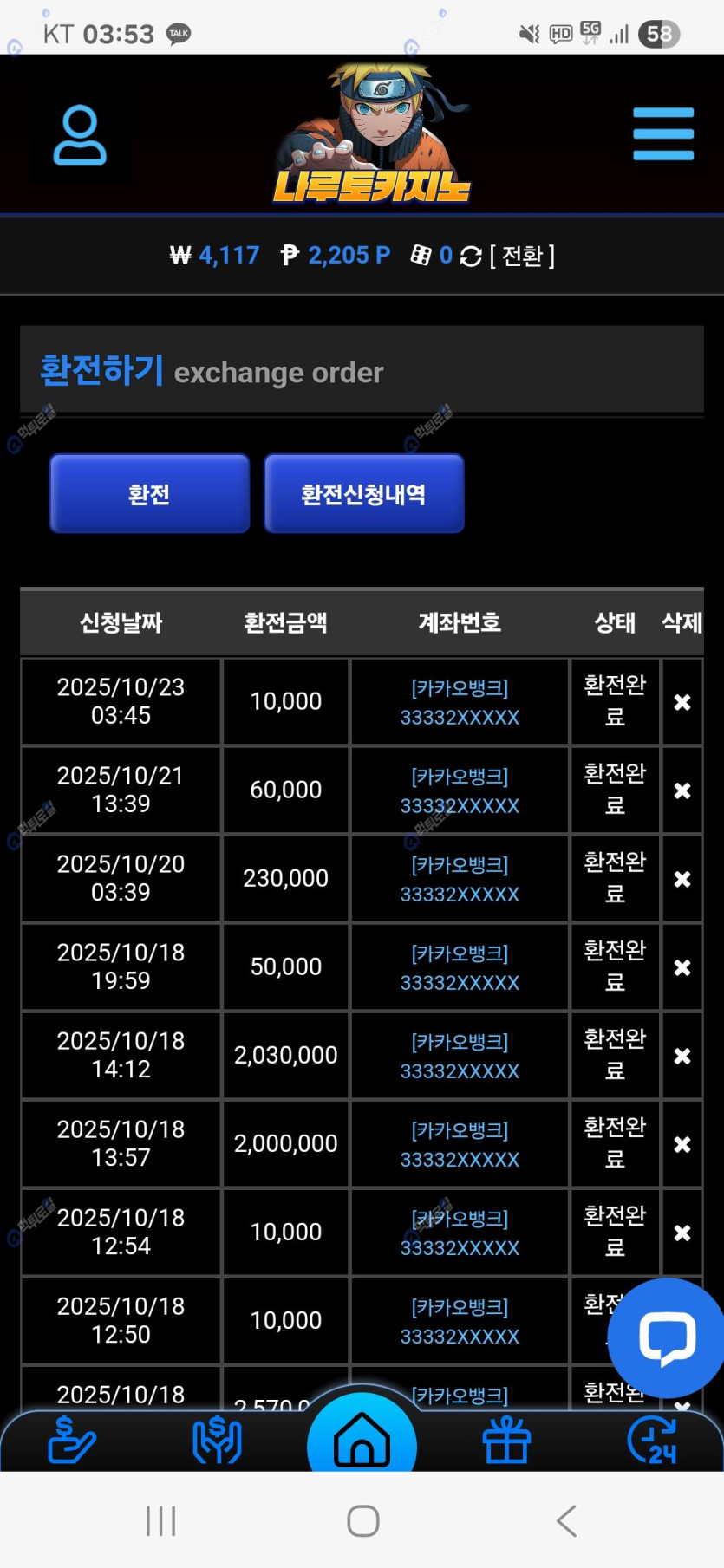Open the hamburger menu
Image resolution: width=724 pixels, height=1568 pixels.
(662, 134)
